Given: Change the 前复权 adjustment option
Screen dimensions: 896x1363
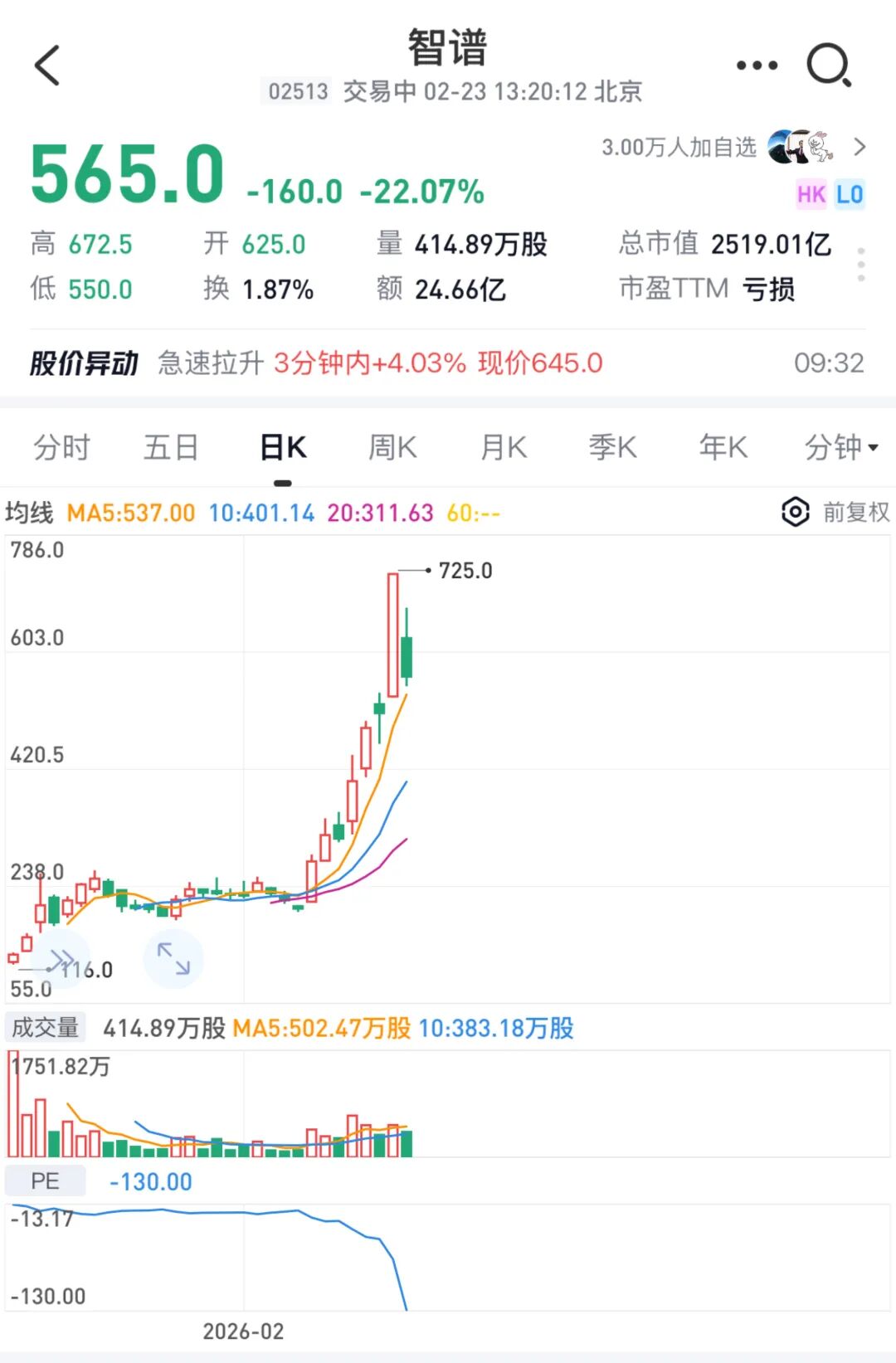Looking at the screenshot, I should click(x=855, y=512).
